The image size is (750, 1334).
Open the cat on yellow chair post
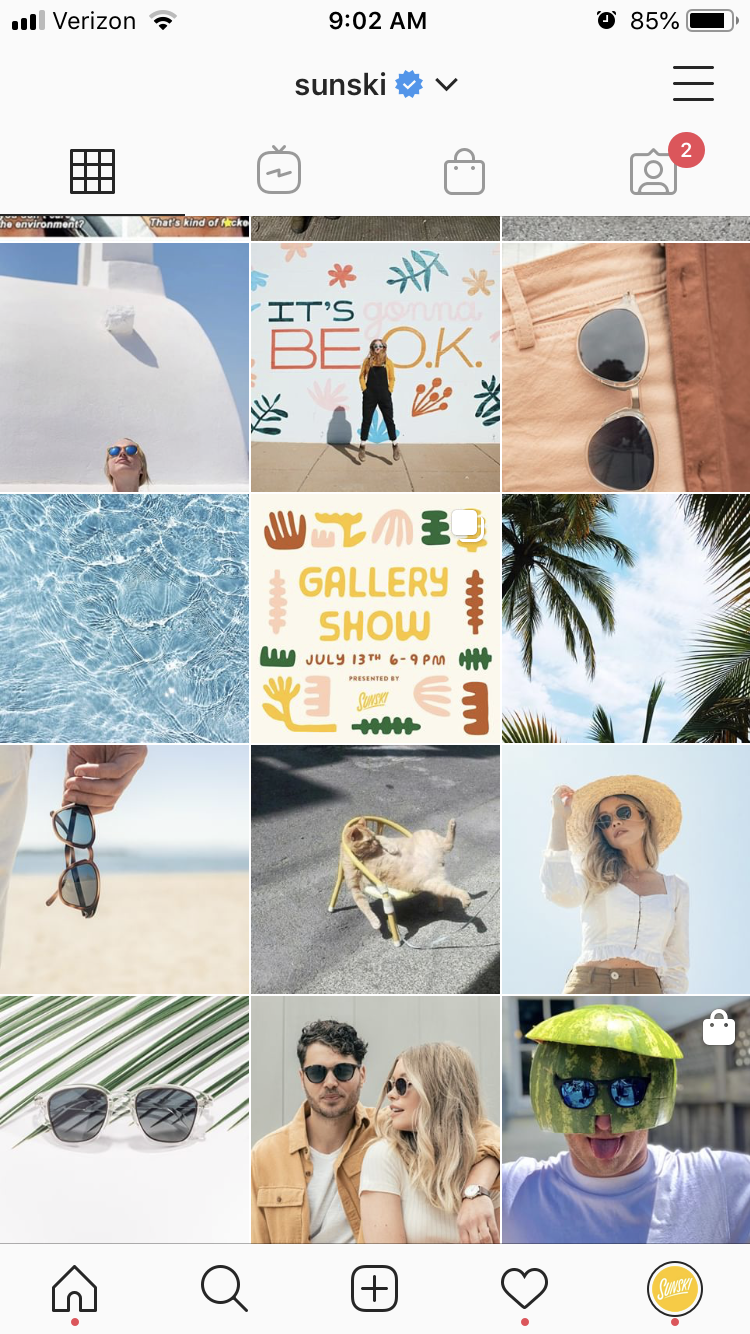(375, 869)
